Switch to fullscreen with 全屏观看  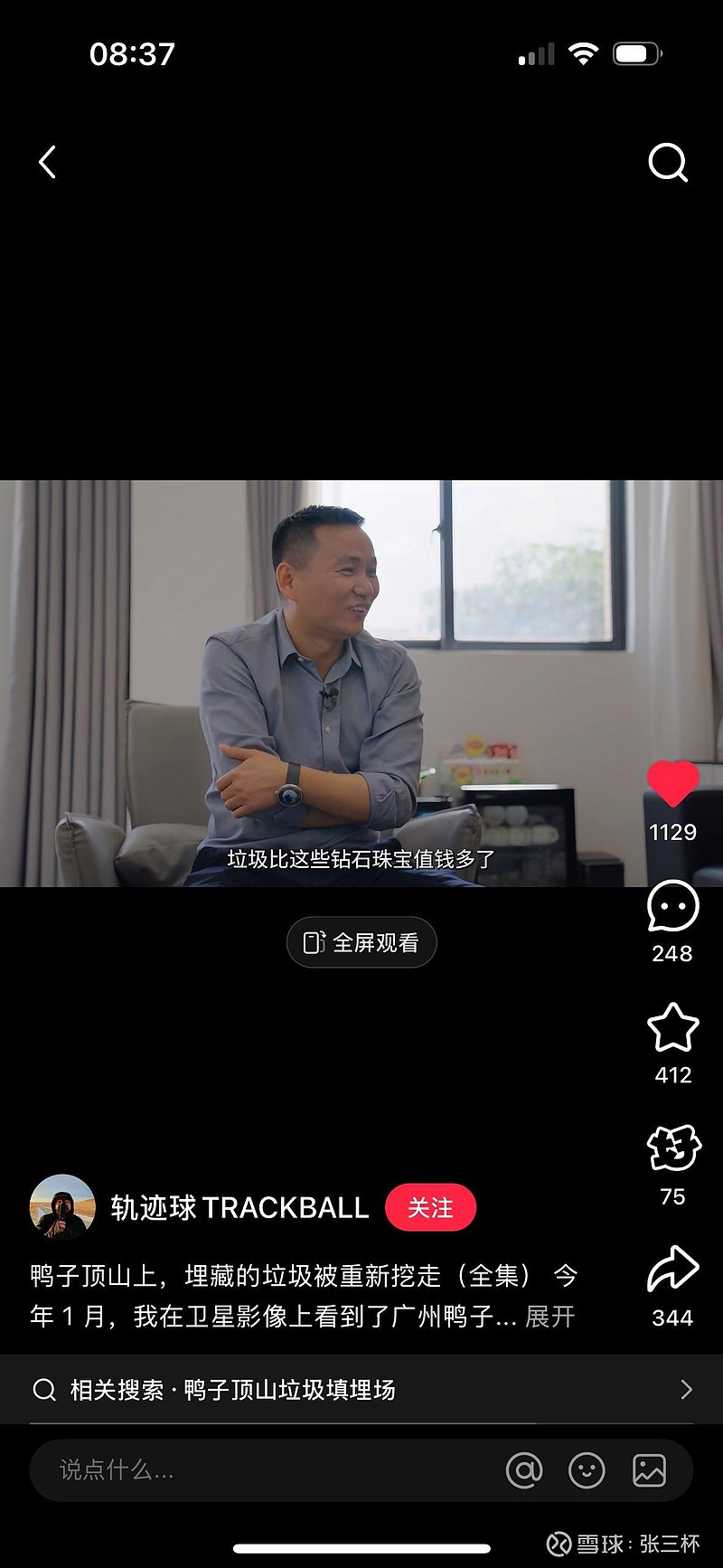(361, 941)
